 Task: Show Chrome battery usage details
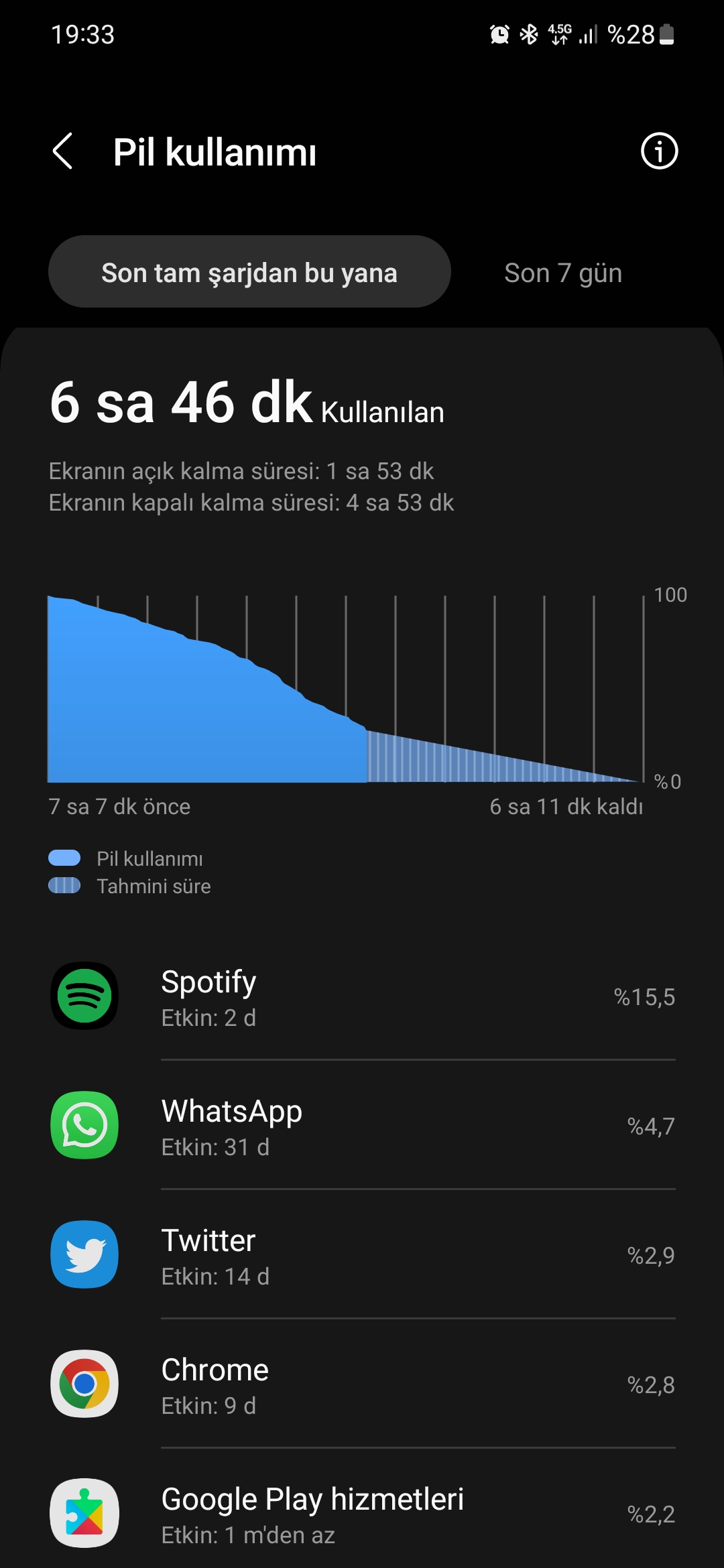click(x=362, y=1384)
